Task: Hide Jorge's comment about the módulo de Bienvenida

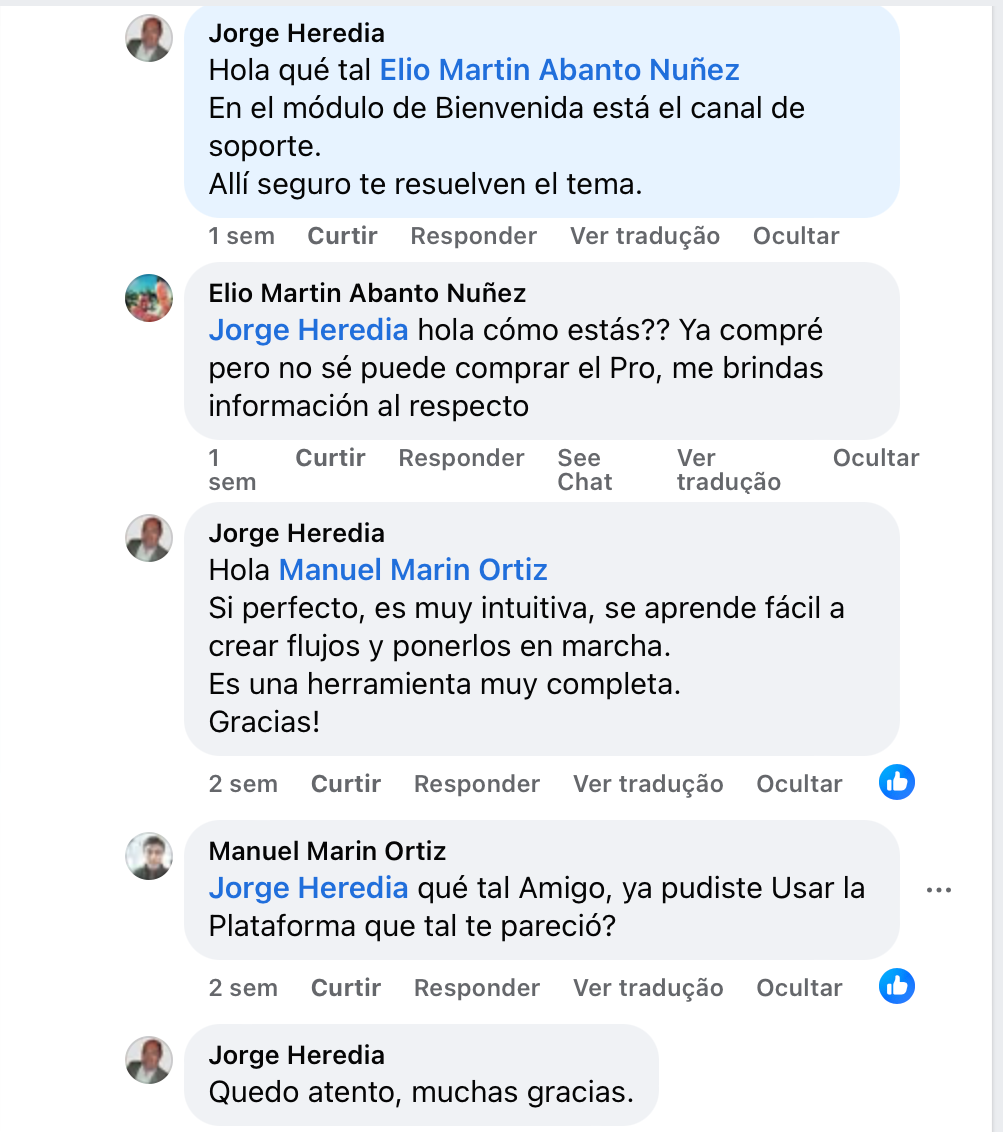Action: click(796, 236)
